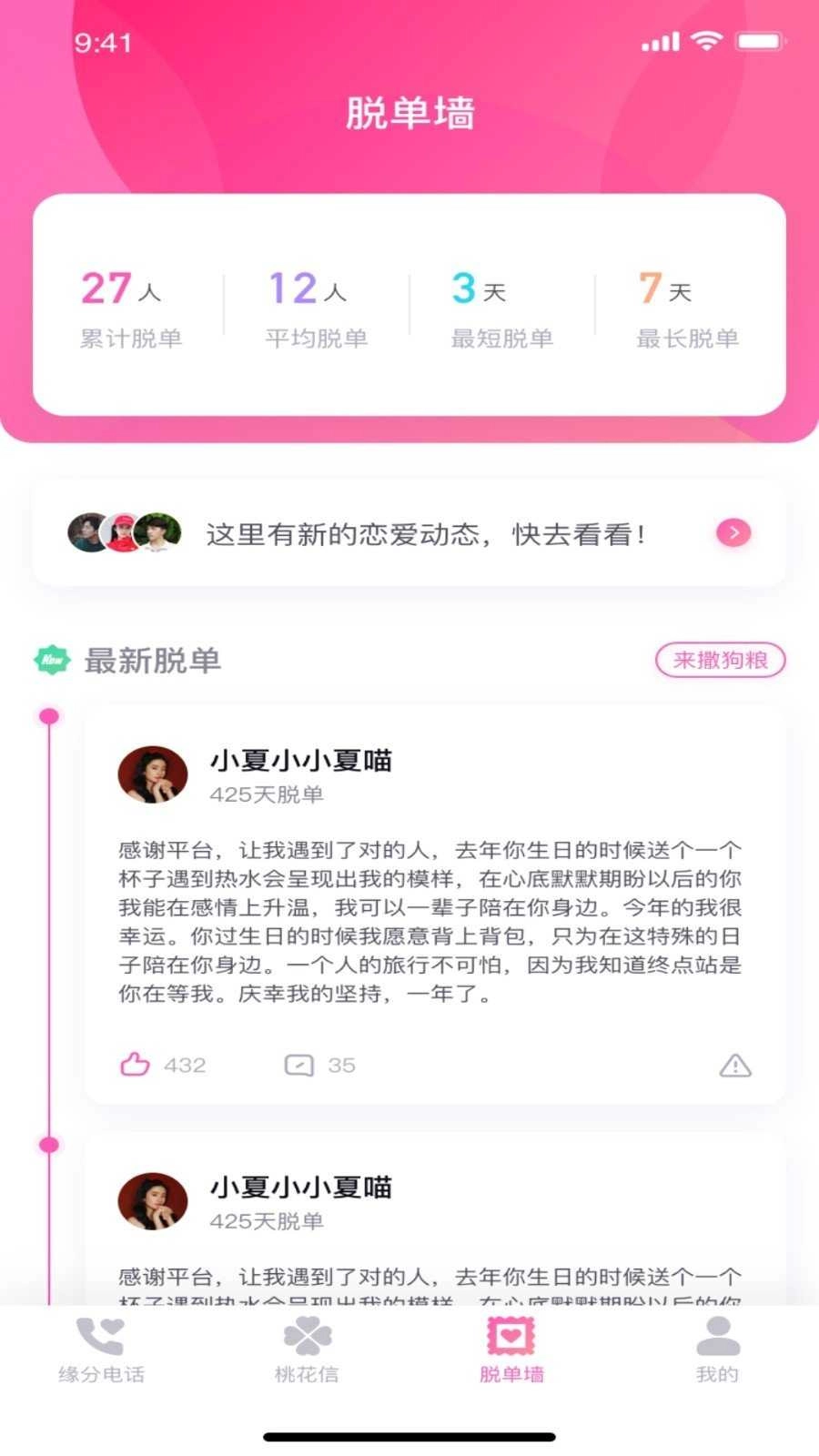Switch to the 缘分电话 tab
Image resolution: width=819 pixels, height=1456 pixels.
point(101,1350)
